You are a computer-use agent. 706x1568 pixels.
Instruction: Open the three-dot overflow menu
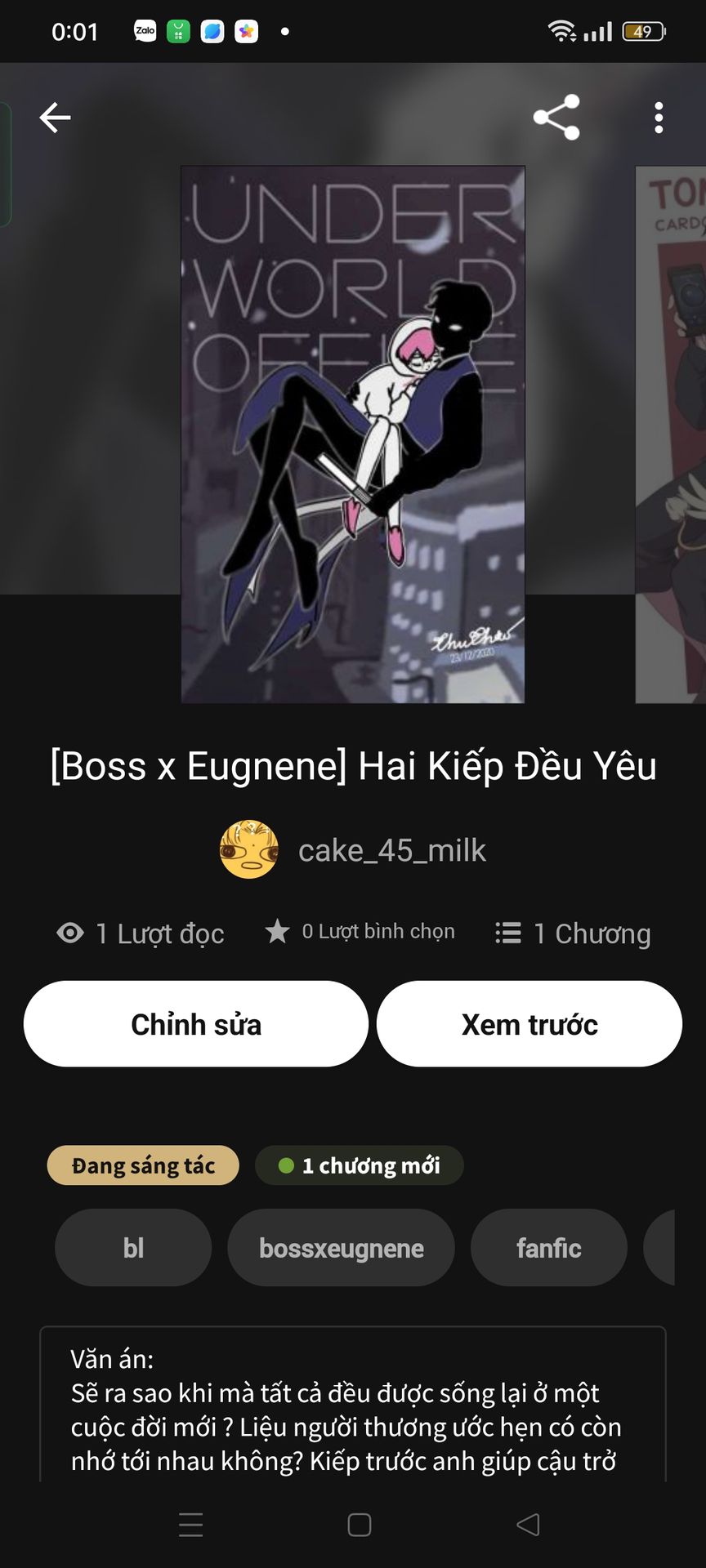659,118
